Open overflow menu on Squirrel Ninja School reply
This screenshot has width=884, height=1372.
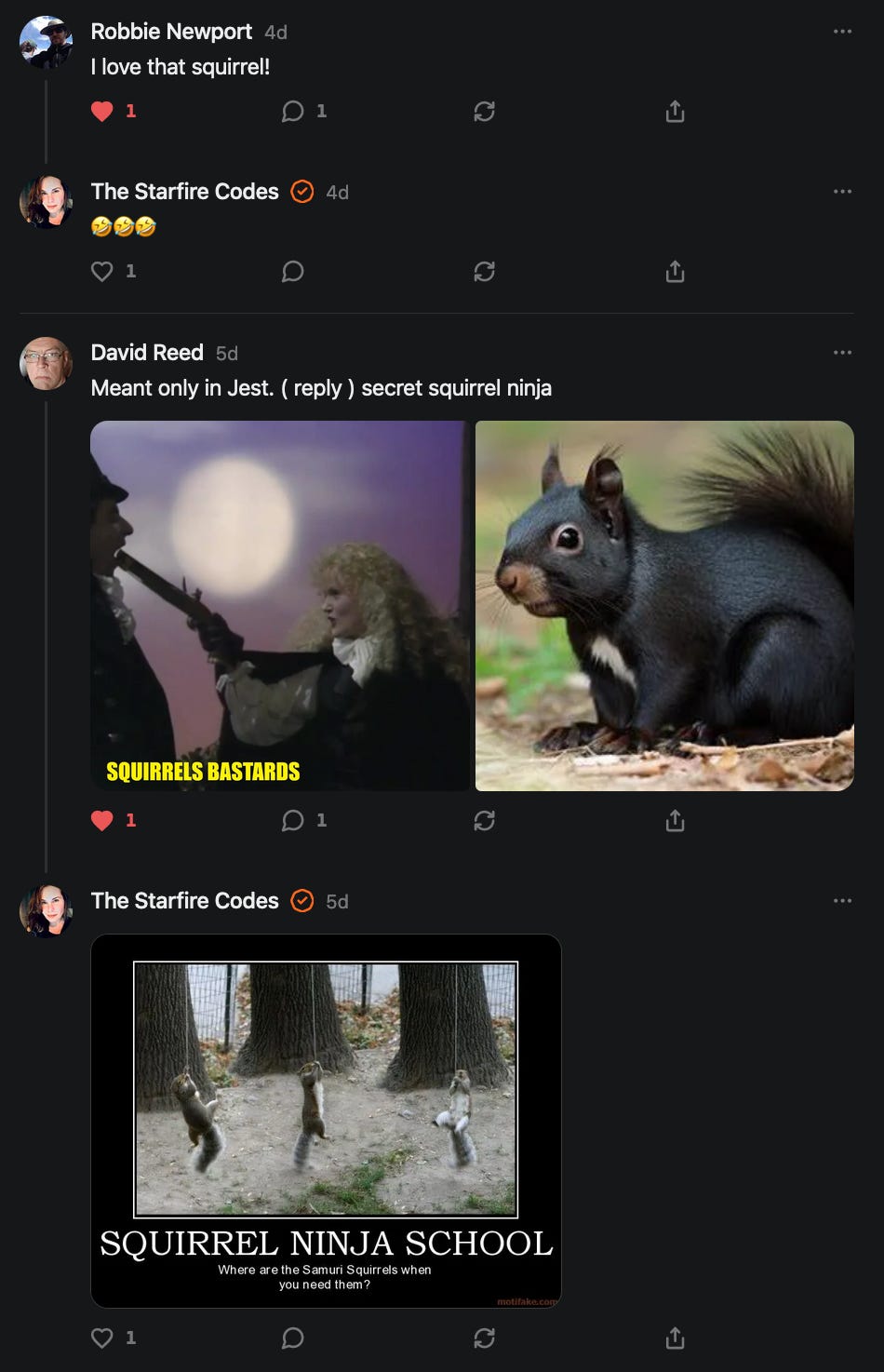[x=842, y=901]
